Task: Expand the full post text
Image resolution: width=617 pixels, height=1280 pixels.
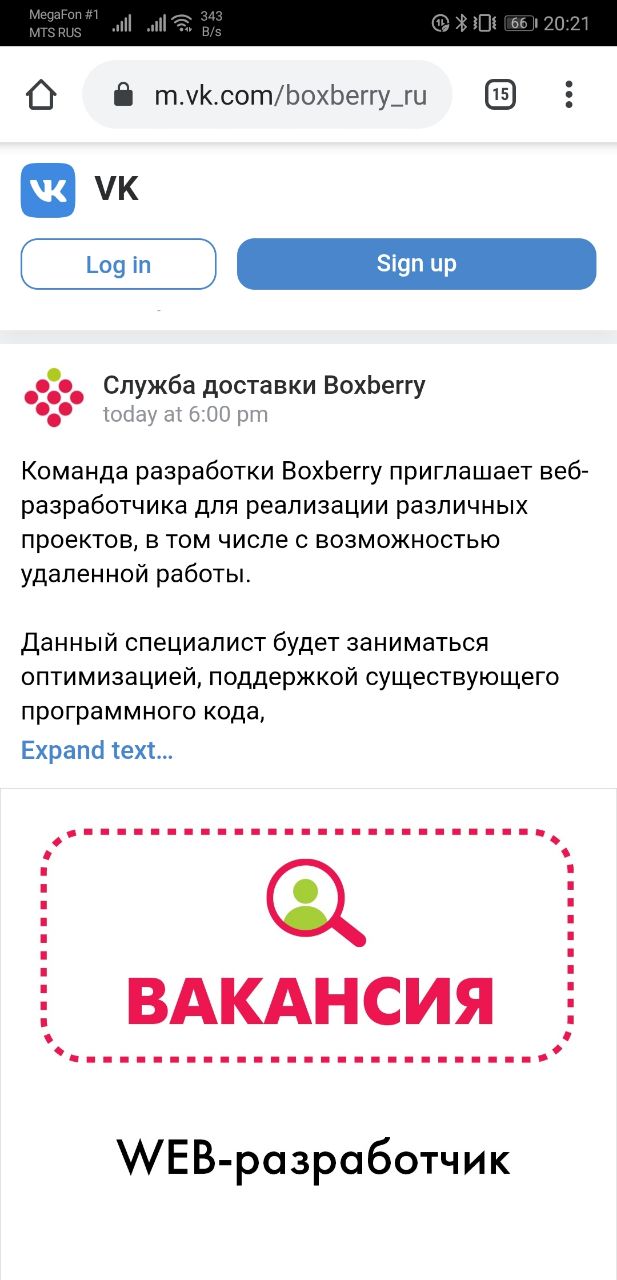Action: tap(97, 750)
